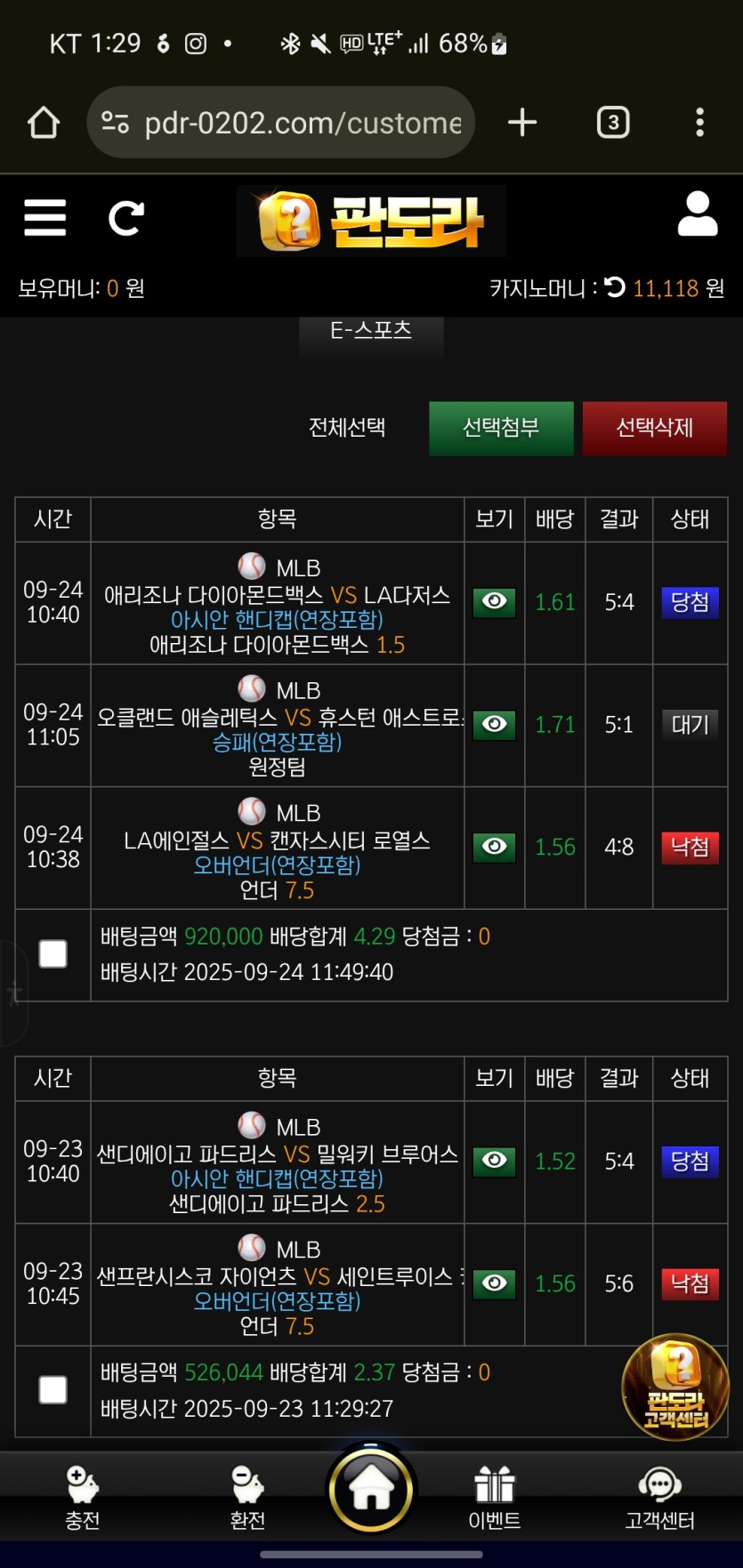View details of the 샌프란시스코 자이언츠 bet
This screenshot has width=743, height=1568.
pos(494,1283)
